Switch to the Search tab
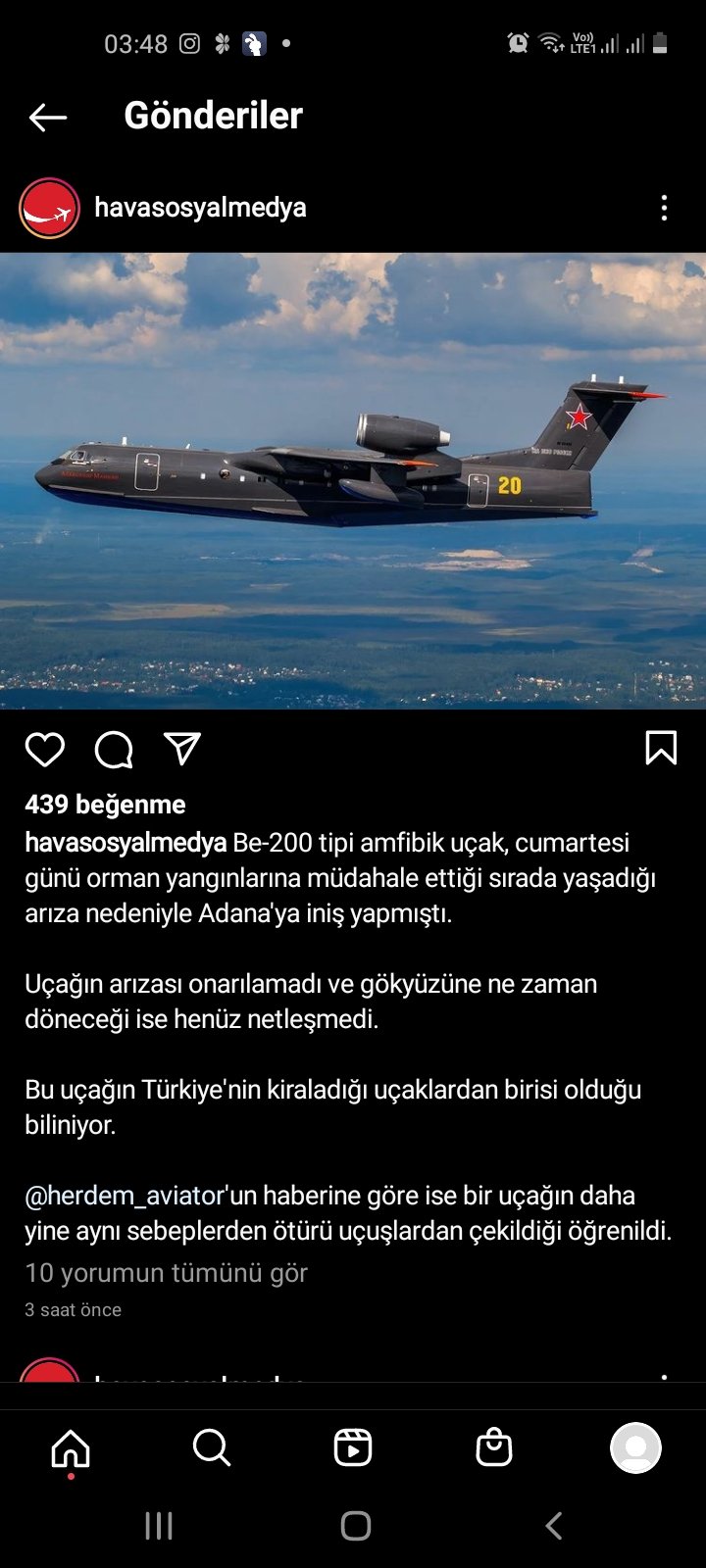Screen dimensions: 706x1568 pyautogui.click(x=212, y=1447)
